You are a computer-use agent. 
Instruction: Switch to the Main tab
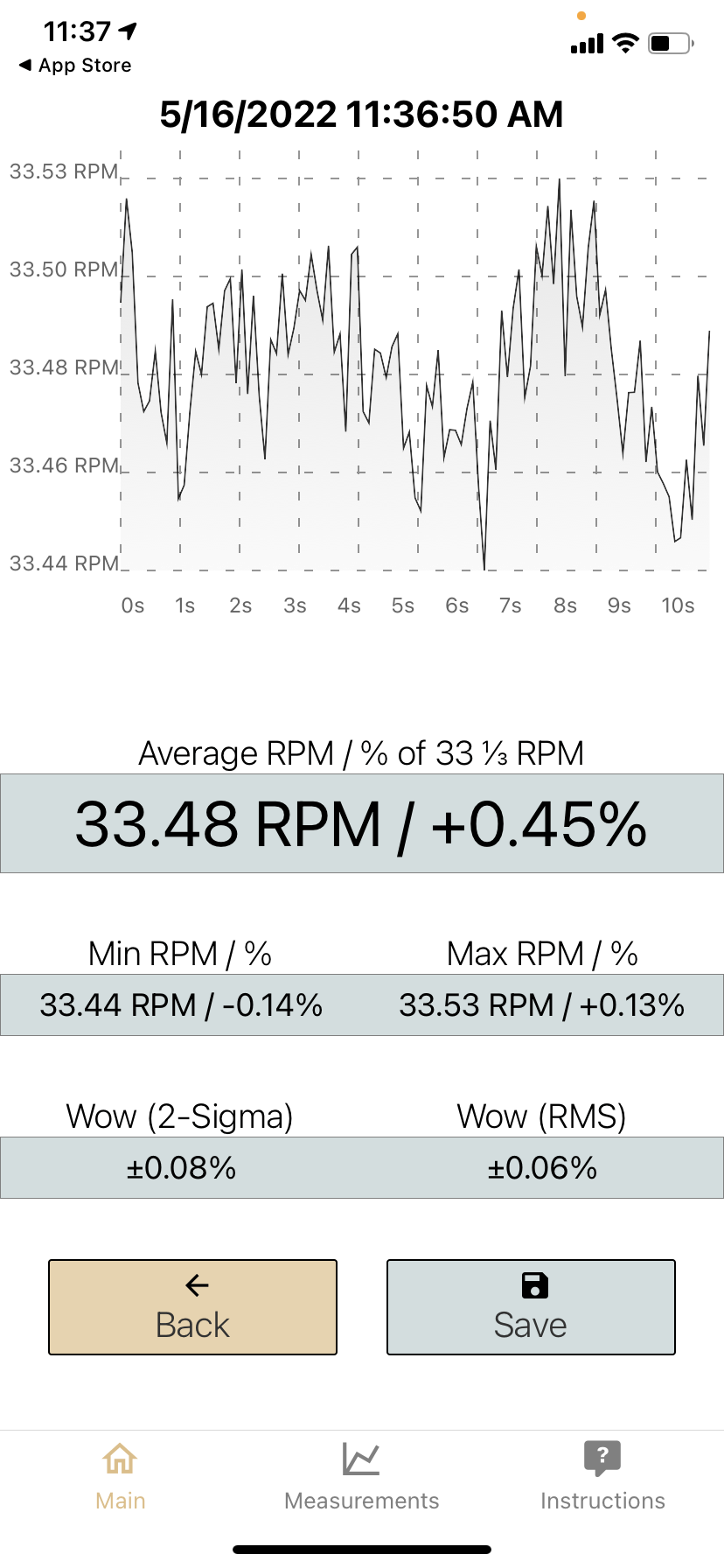pyautogui.click(x=121, y=1477)
